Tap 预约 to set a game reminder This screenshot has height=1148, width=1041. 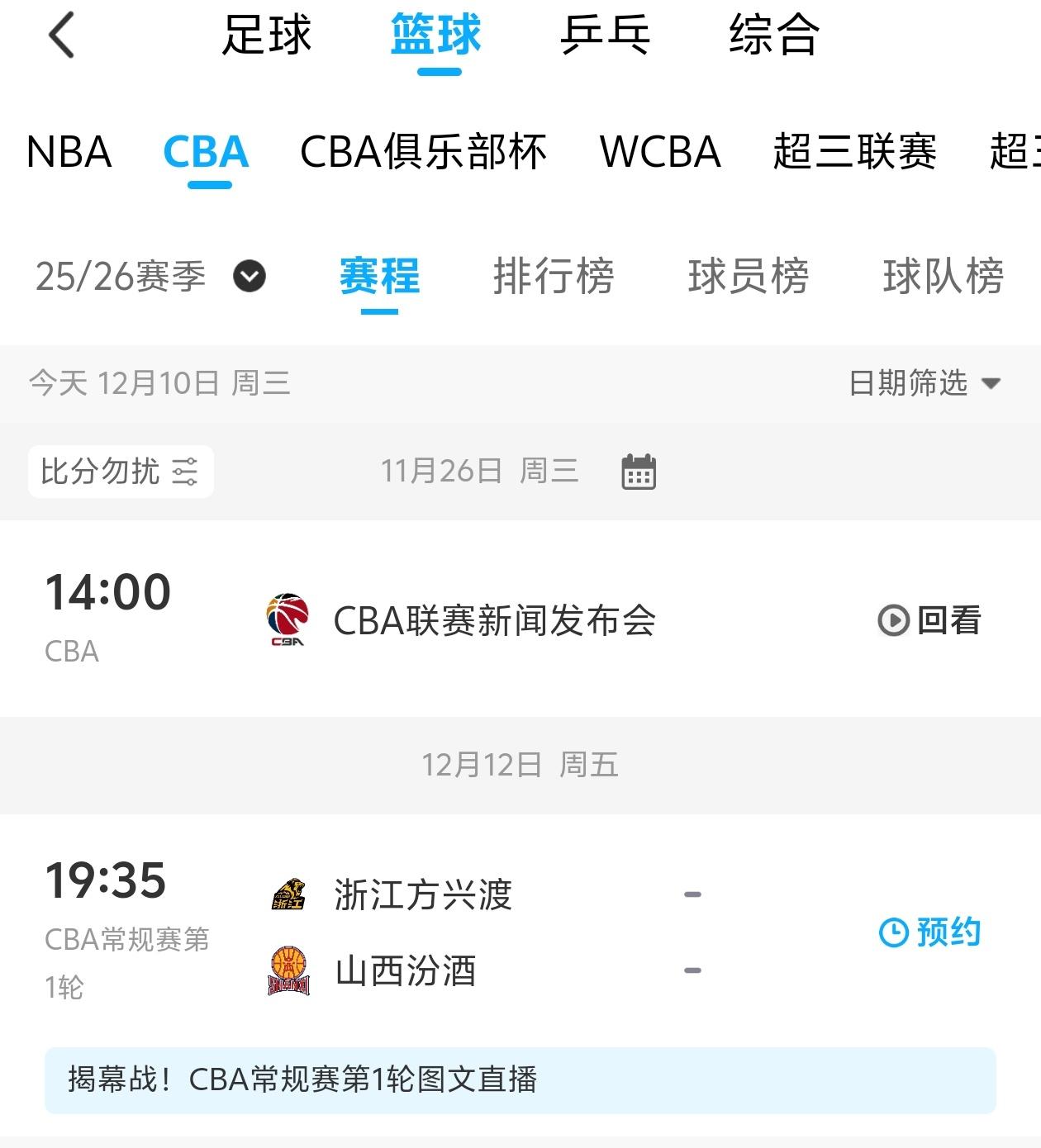pyautogui.click(x=946, y=933)
